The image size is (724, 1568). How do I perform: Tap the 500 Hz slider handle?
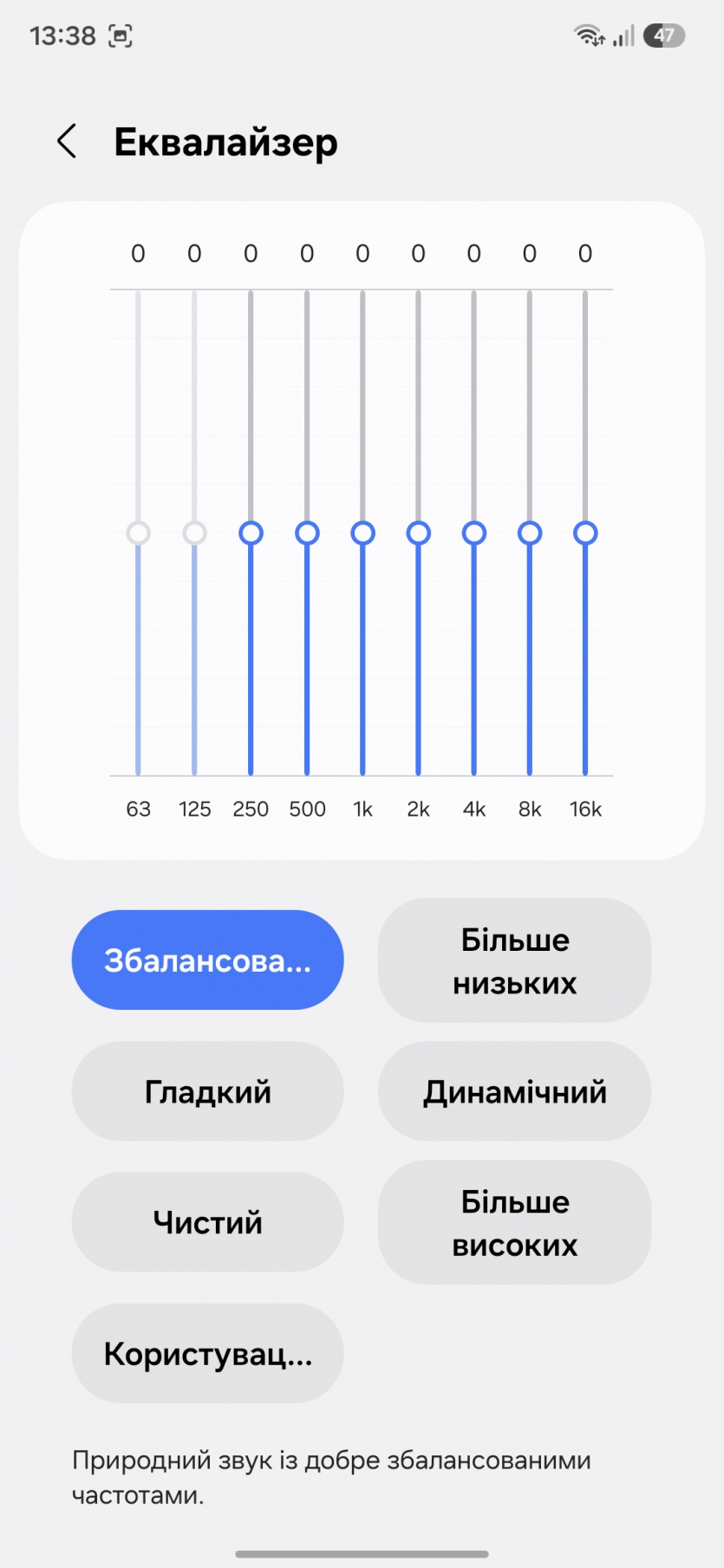[307, 533]
